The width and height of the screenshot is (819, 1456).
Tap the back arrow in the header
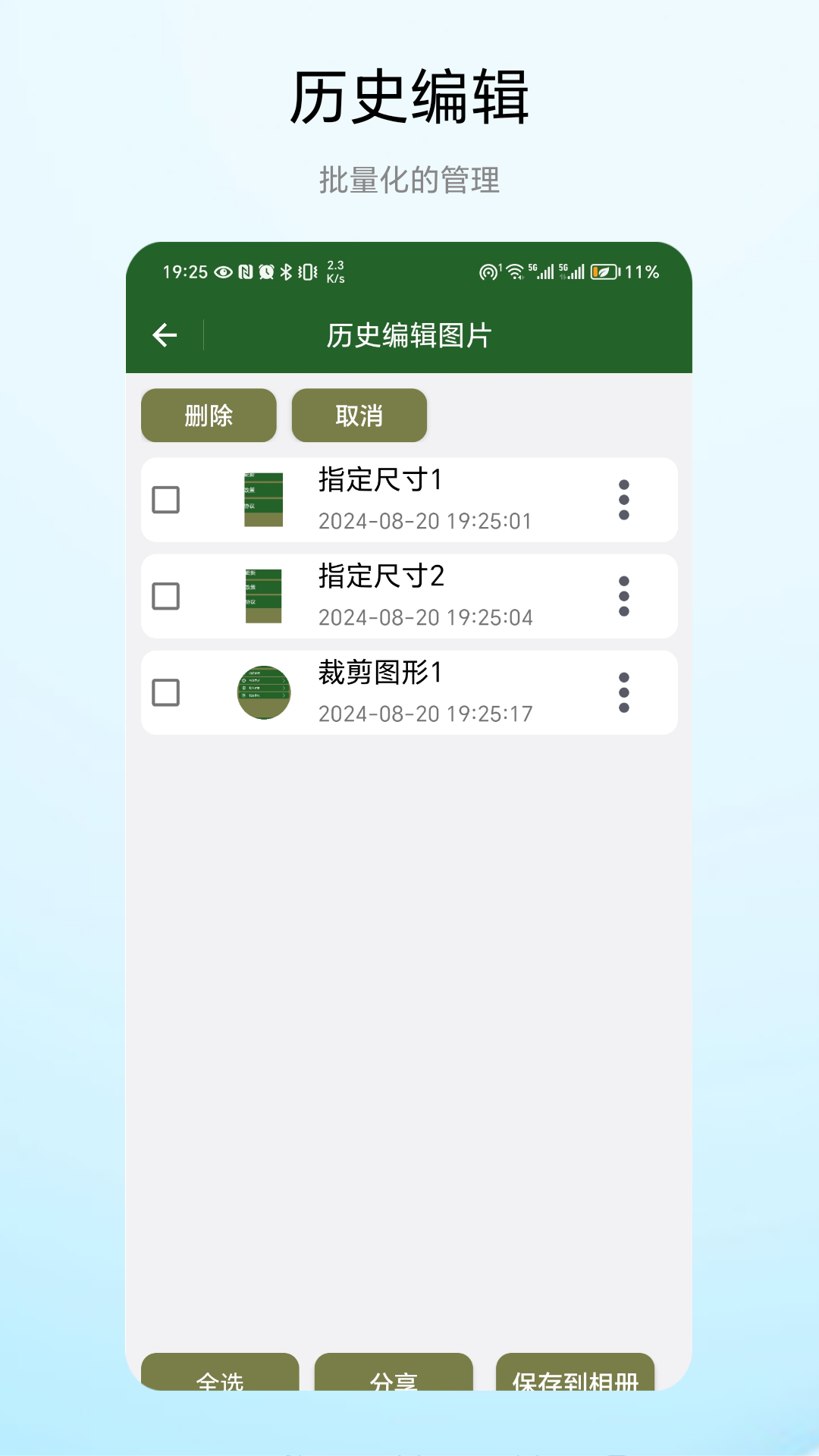[x=164, y=334]
